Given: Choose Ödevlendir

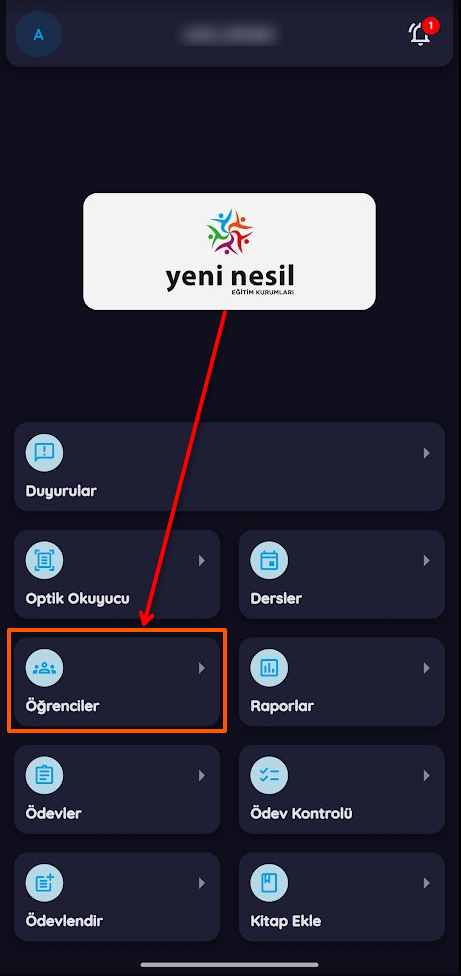Looking at the screenshot, I should click(x=117, y=897).
